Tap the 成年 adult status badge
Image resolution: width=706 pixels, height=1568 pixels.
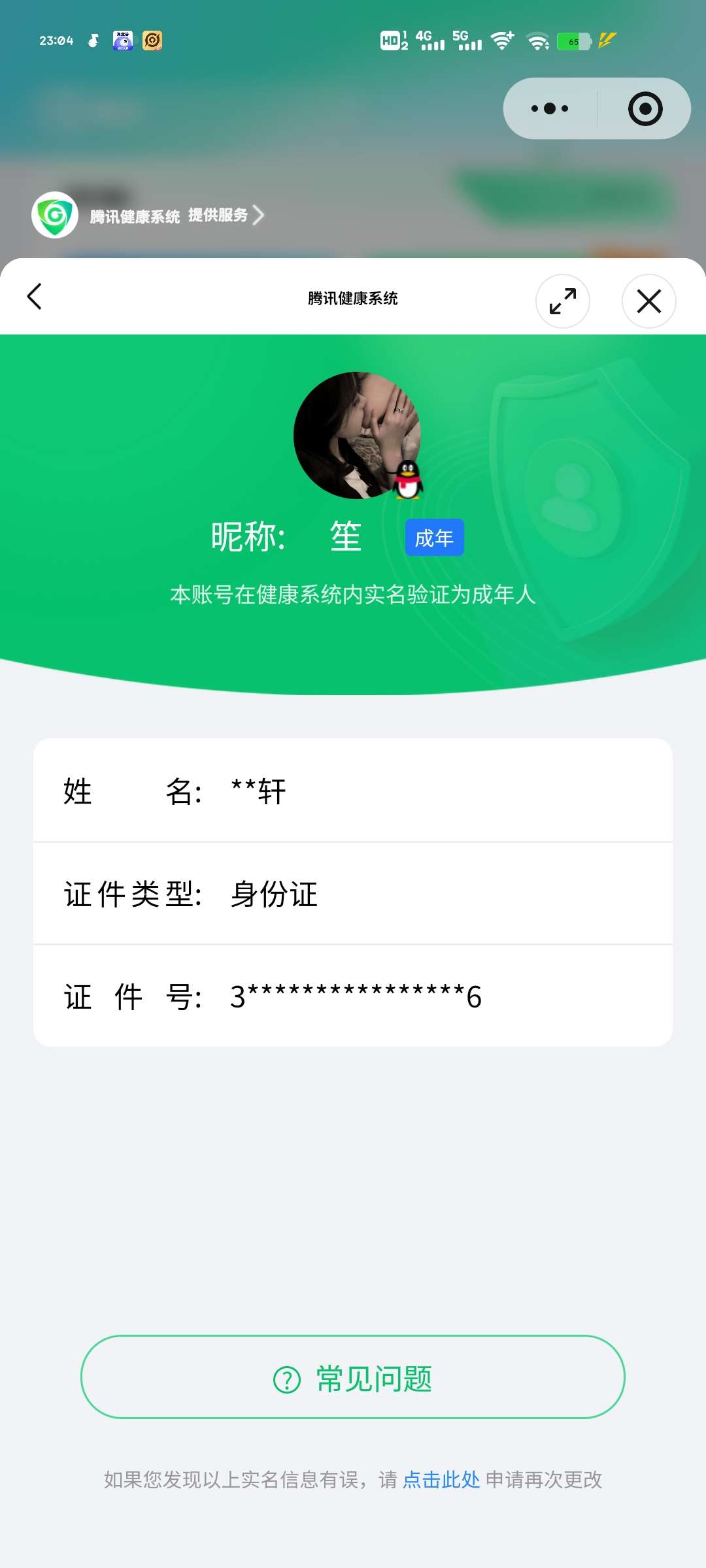(434, 536)
